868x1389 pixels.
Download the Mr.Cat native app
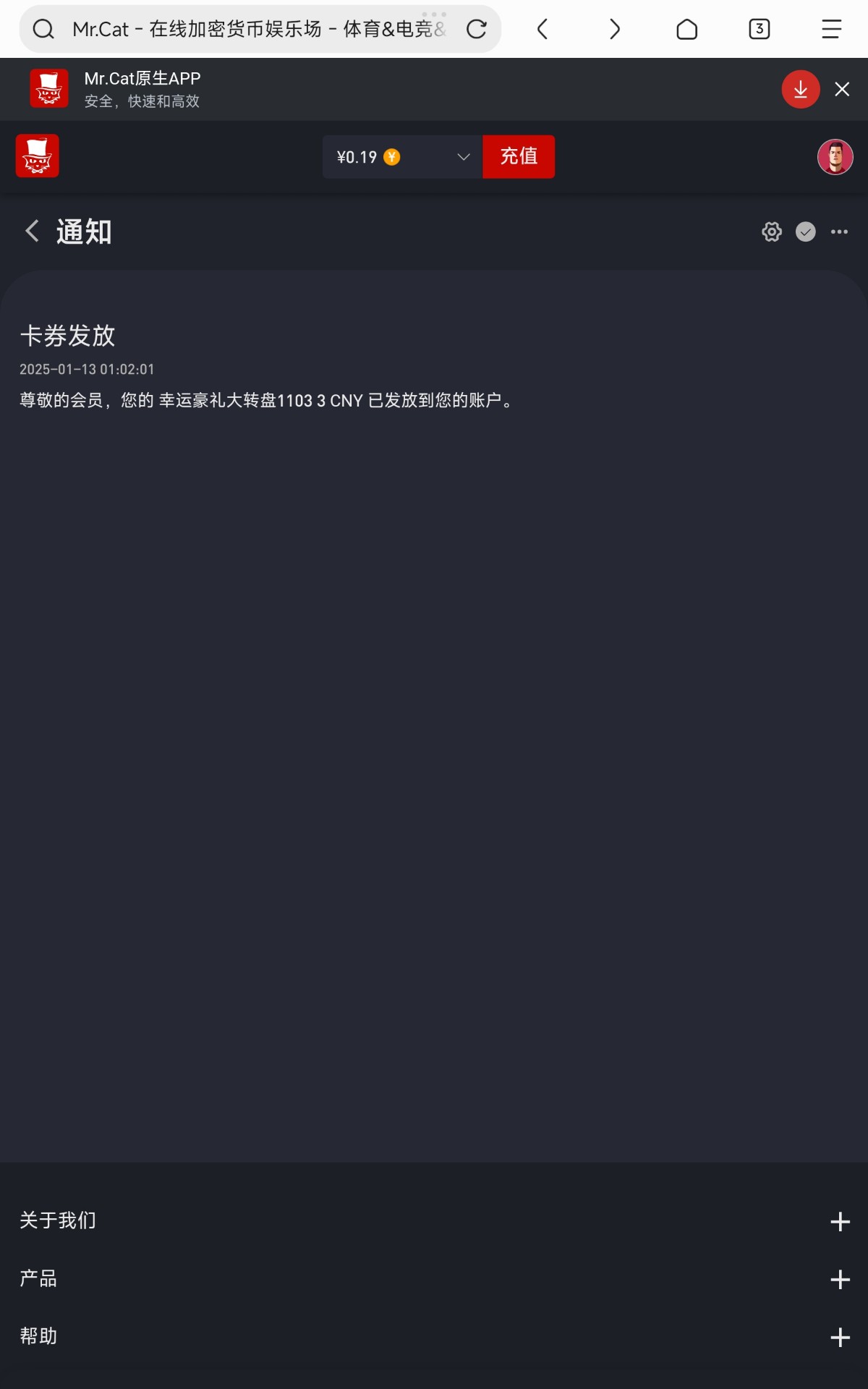tap(801, 89)
